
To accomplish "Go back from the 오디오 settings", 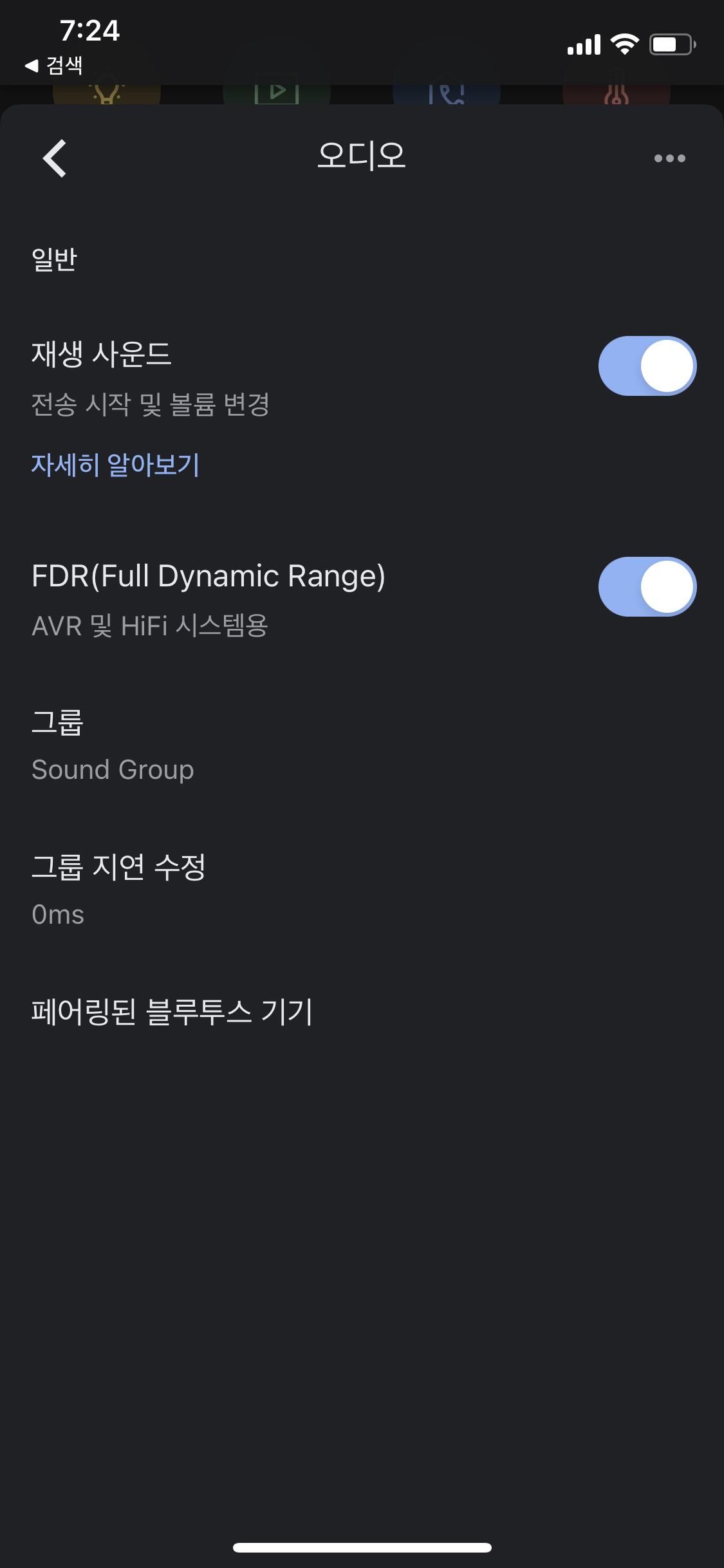I will tap(55, 158).
